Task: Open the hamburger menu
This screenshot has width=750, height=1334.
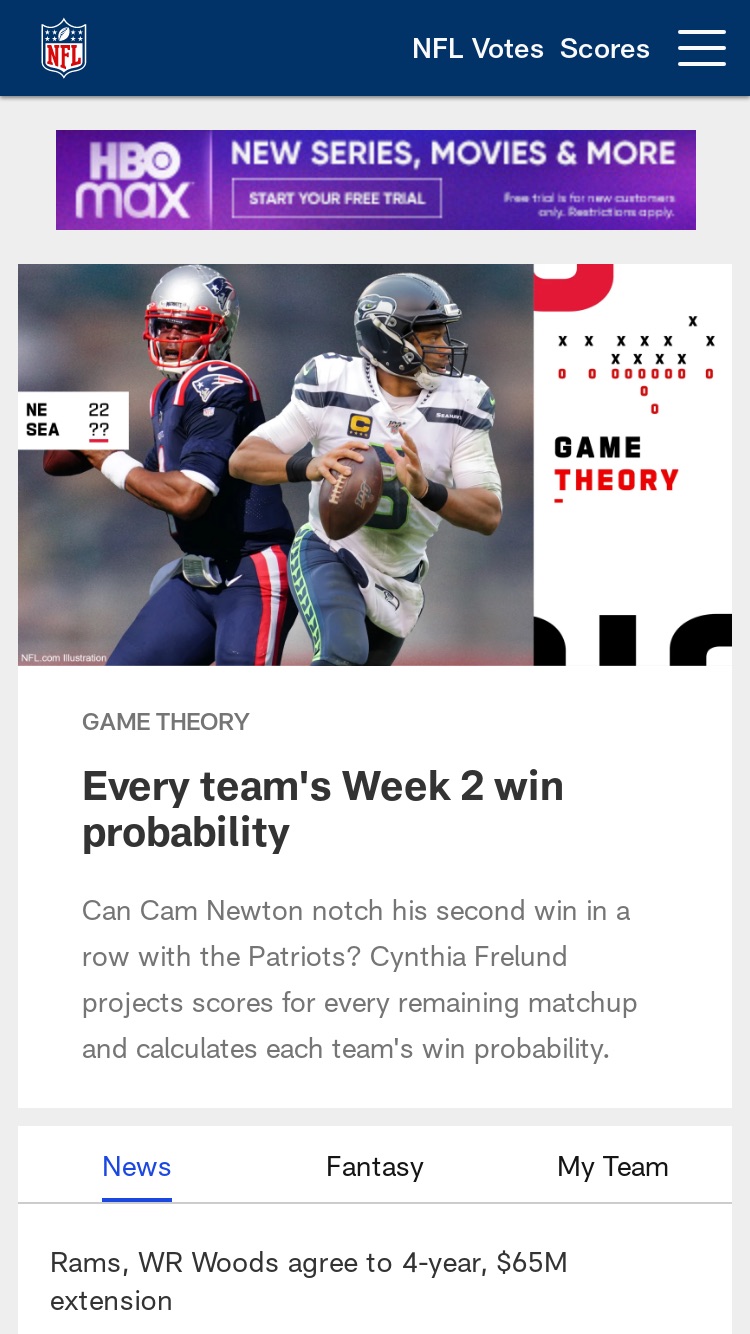Action: [x=701, y=48]
